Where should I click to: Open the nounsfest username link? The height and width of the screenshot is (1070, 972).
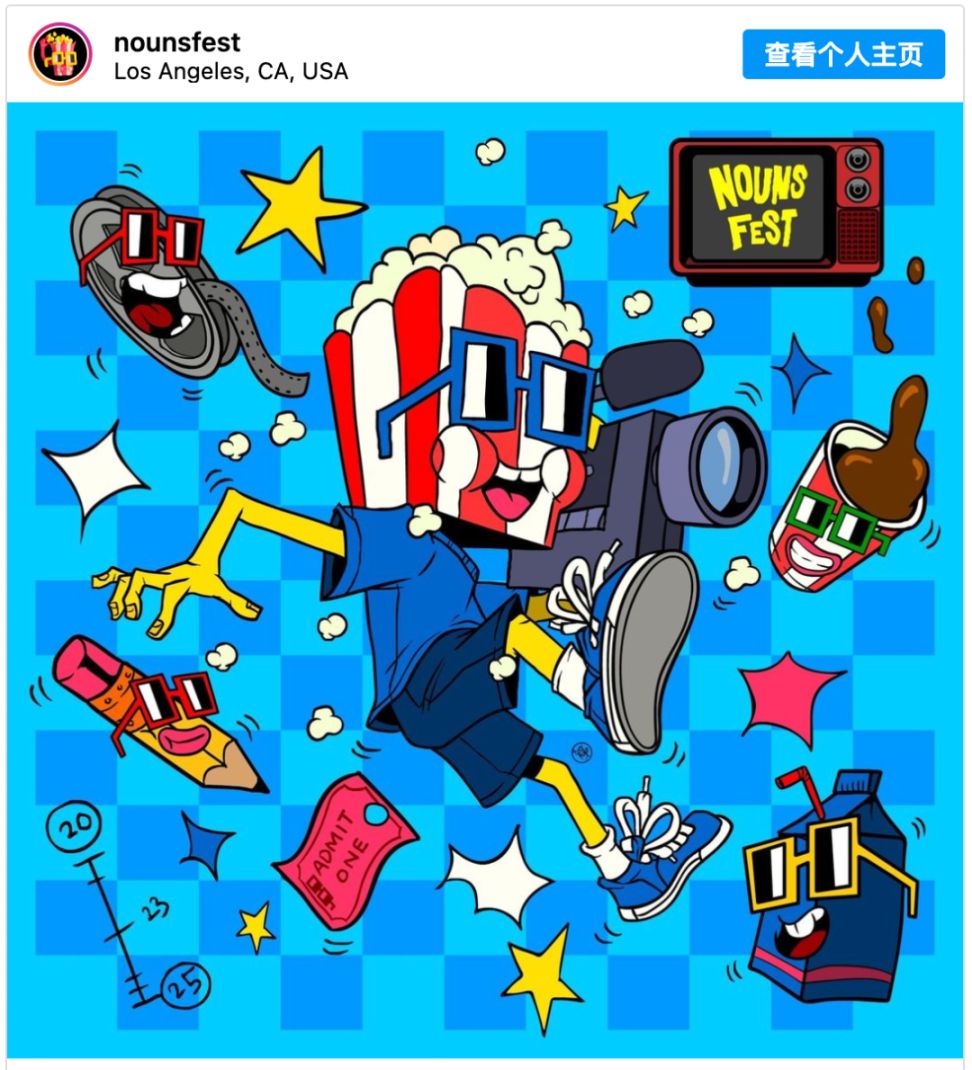pyautogui.click(x=177, y=42)
